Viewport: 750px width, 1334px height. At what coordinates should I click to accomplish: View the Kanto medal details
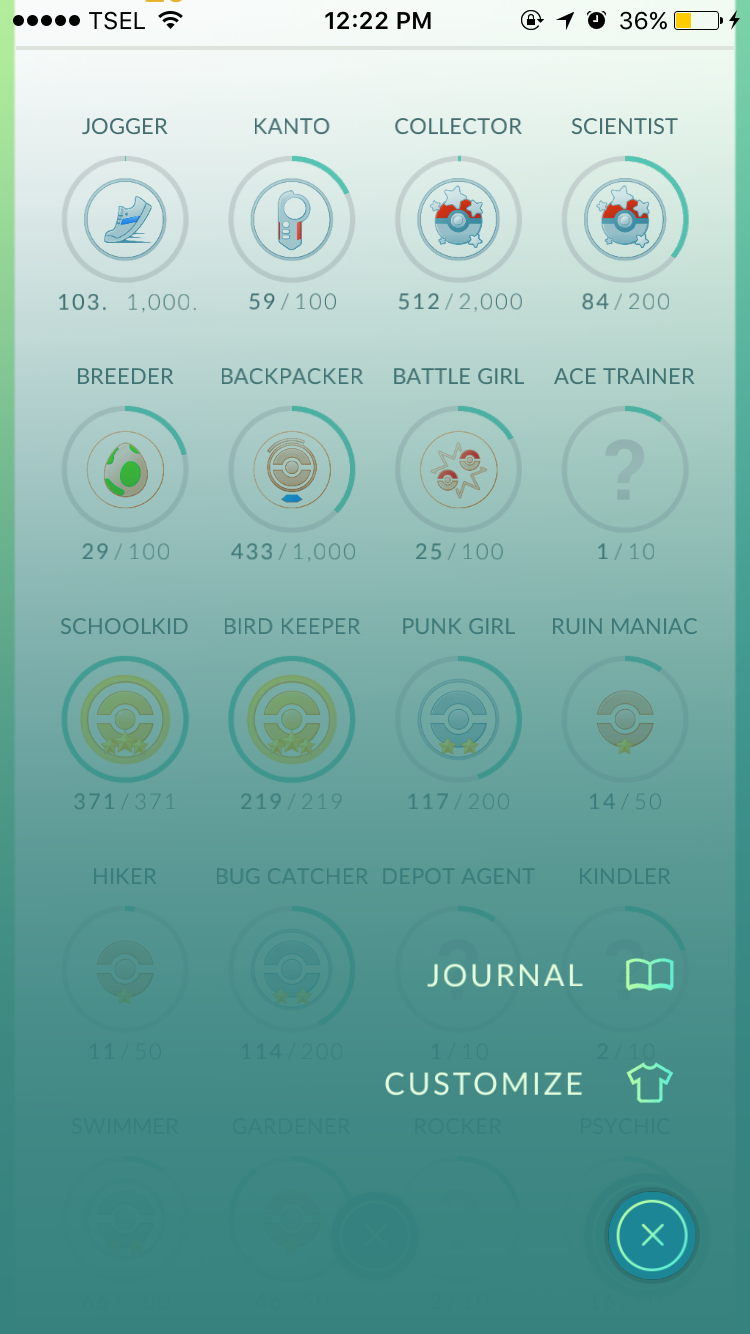pyautogui.click(x=291, y=220)
